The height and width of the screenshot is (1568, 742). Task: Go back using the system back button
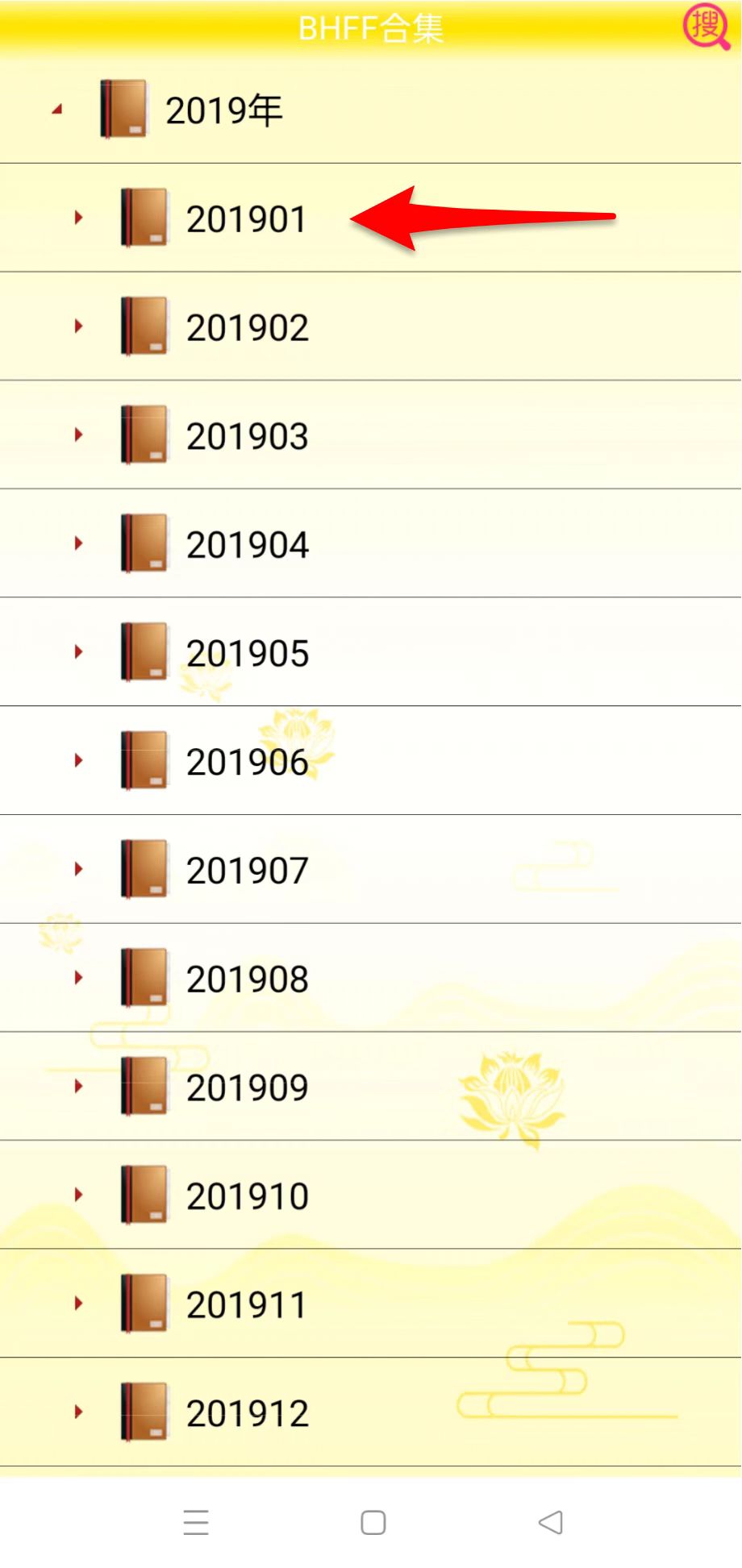[551, 1522]
